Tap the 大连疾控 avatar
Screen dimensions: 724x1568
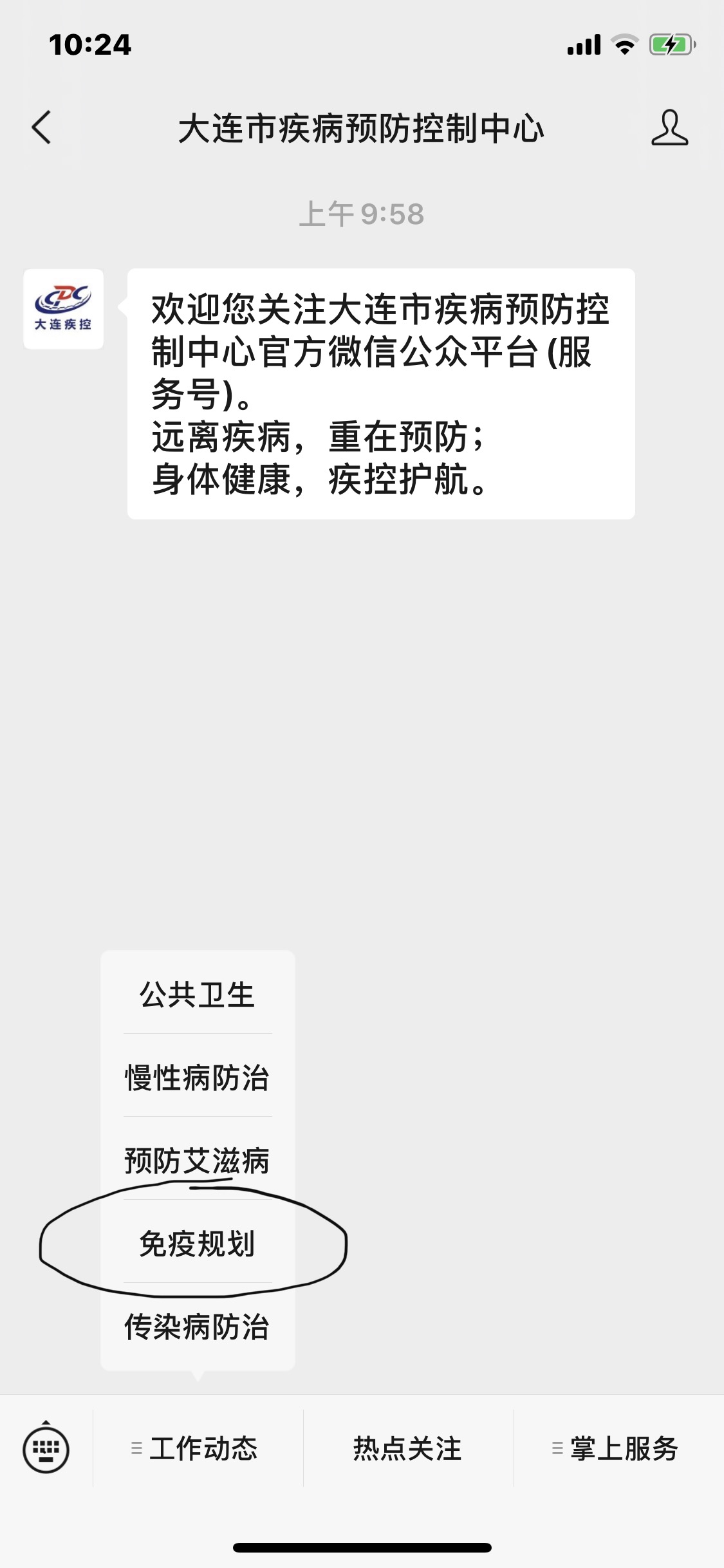[63, 309]
